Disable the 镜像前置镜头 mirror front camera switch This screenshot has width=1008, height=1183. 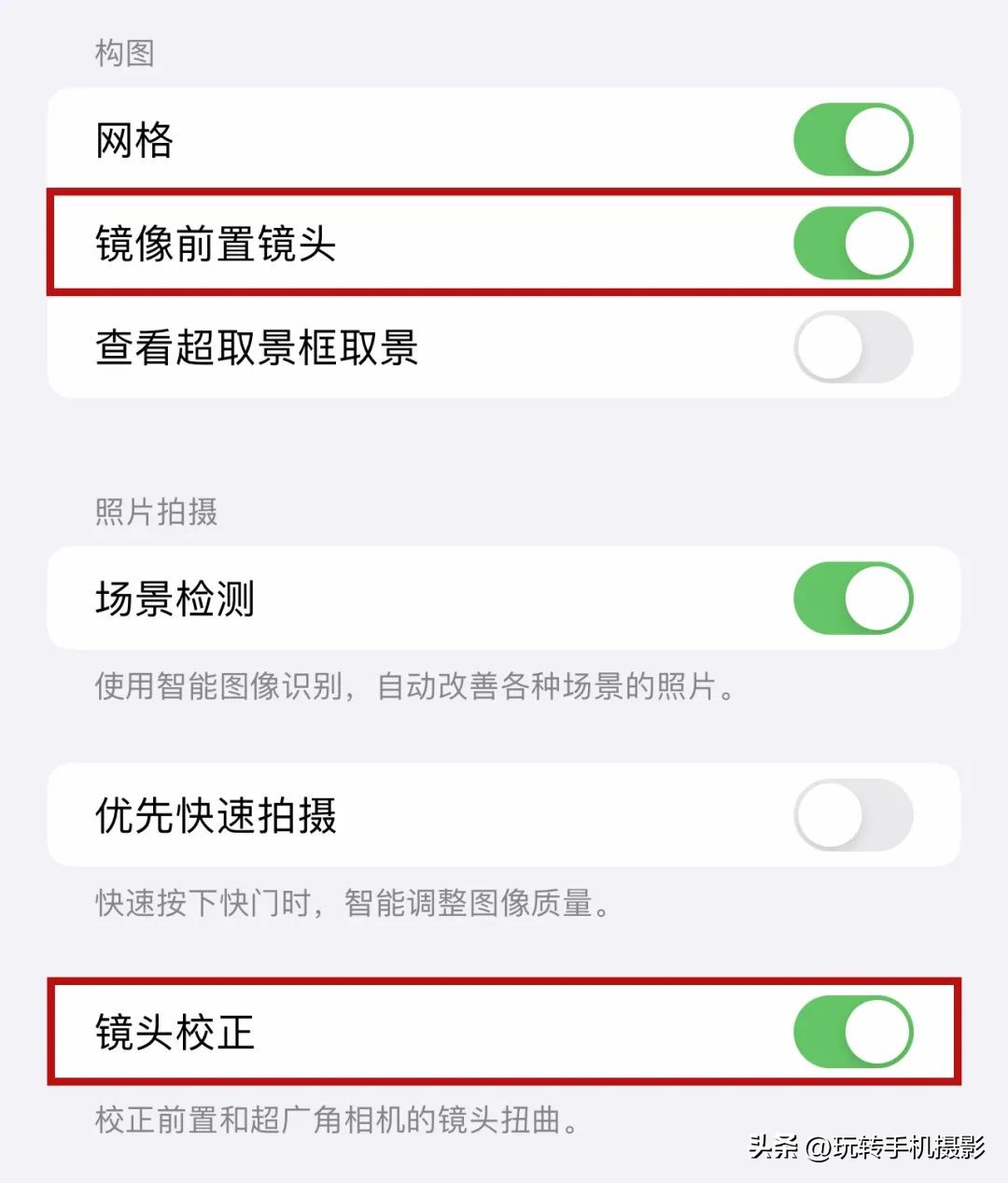point(852,243)
